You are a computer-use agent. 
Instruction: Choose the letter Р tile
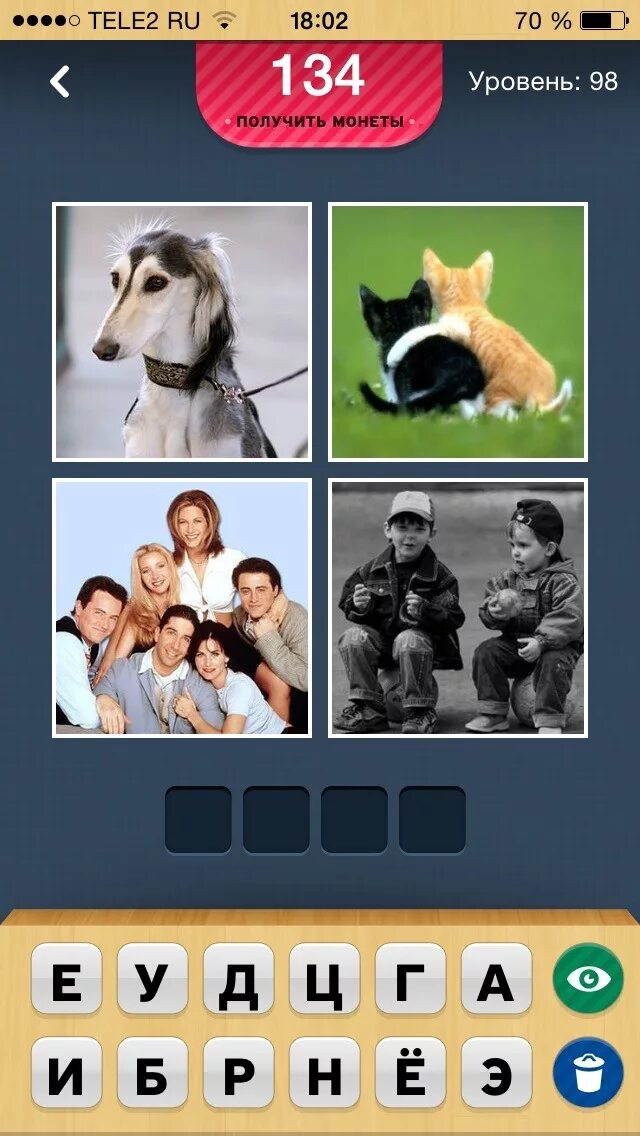coord(238,1075)
